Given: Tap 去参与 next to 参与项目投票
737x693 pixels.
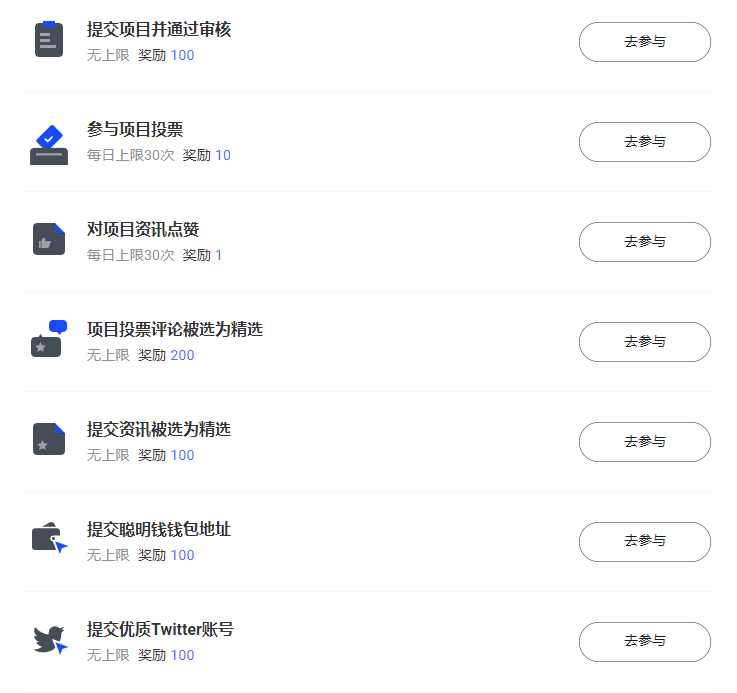Looking at the screenshot, I should 644,142.
